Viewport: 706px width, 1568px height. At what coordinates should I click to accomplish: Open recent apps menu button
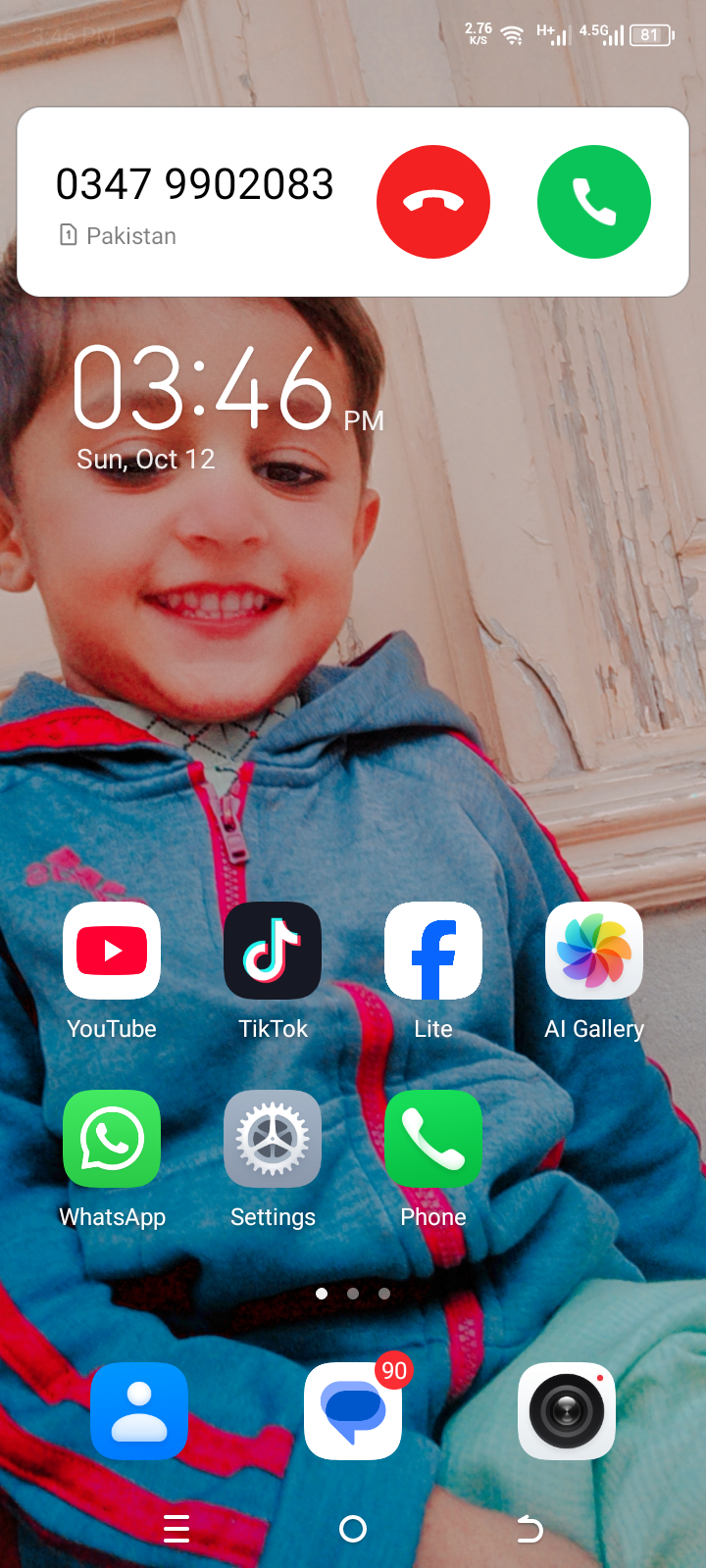(x=176, y=1529)
